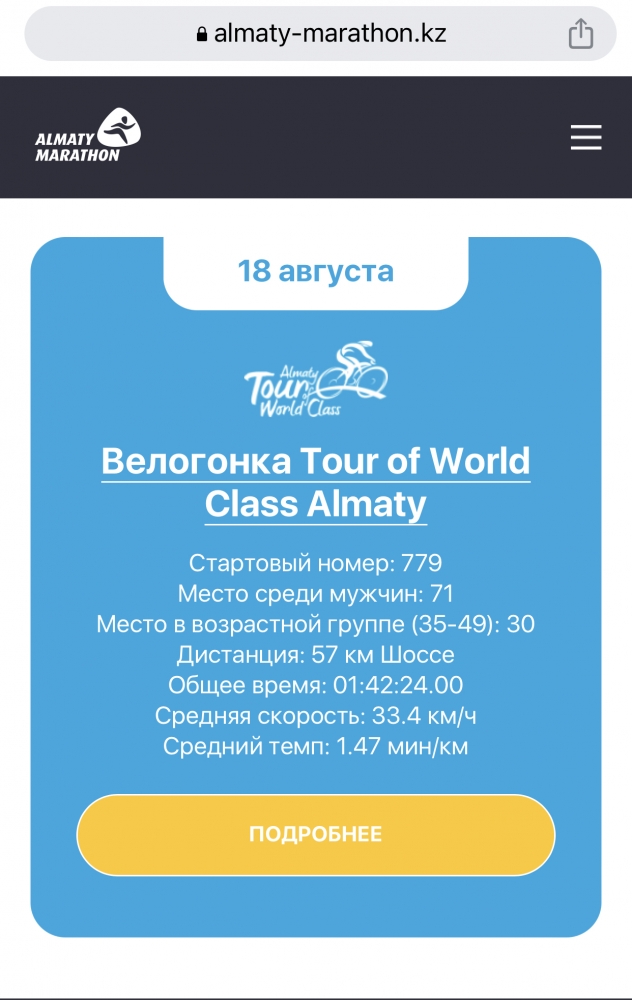
Task: Tap the almaty-marathon.kz address bar
Action: (320, 34)
